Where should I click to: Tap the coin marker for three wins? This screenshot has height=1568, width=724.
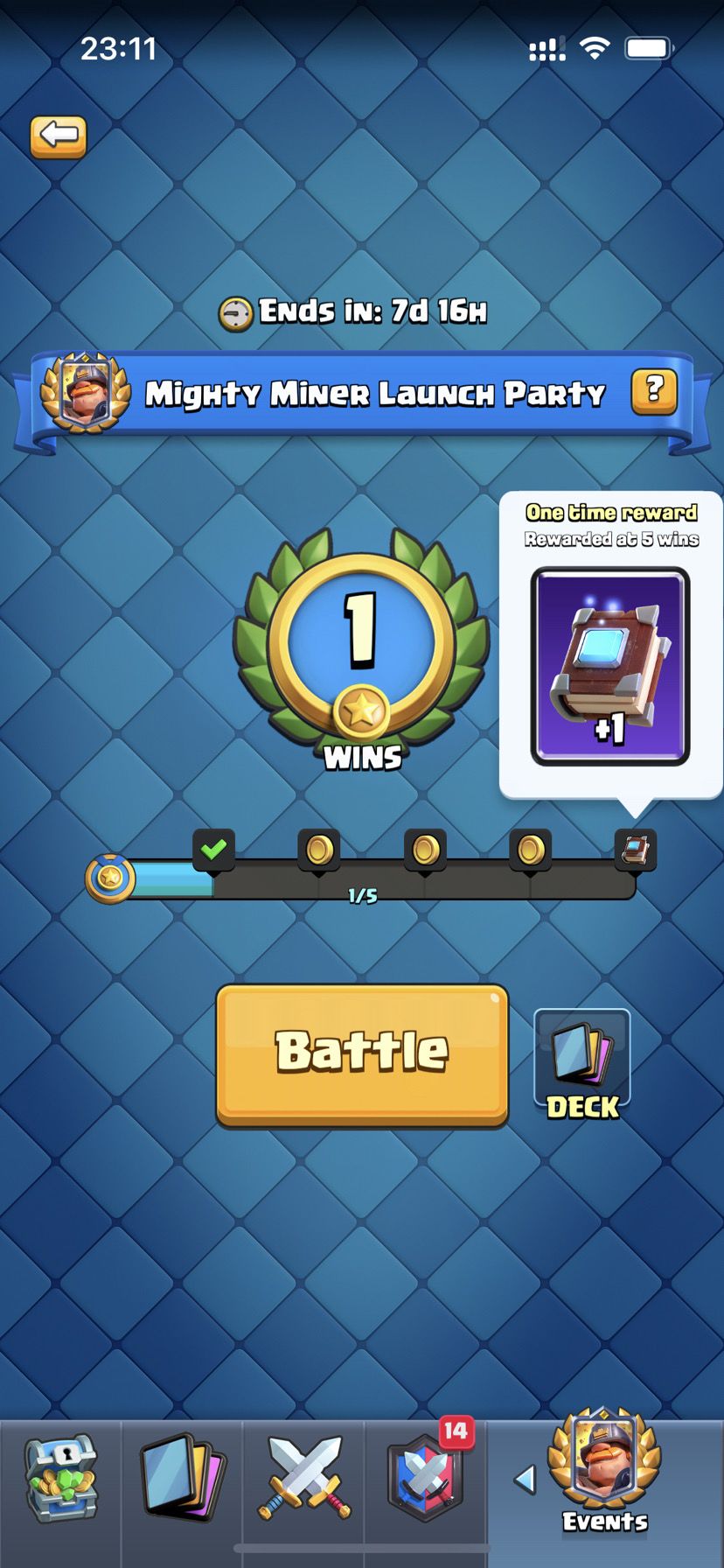[424, 849]
